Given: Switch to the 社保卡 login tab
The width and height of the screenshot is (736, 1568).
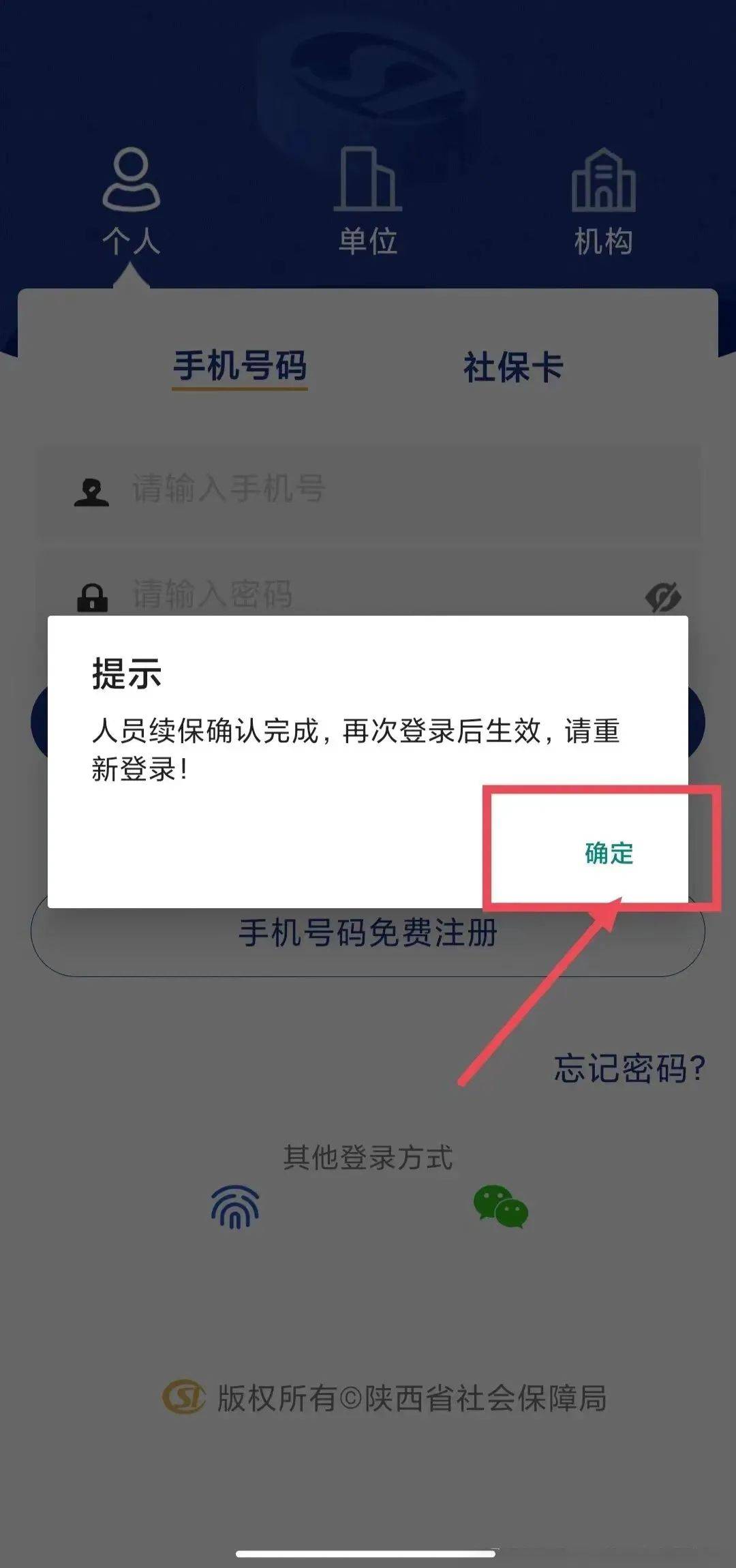Looking at the screenshot, I should tap(513, 367).
